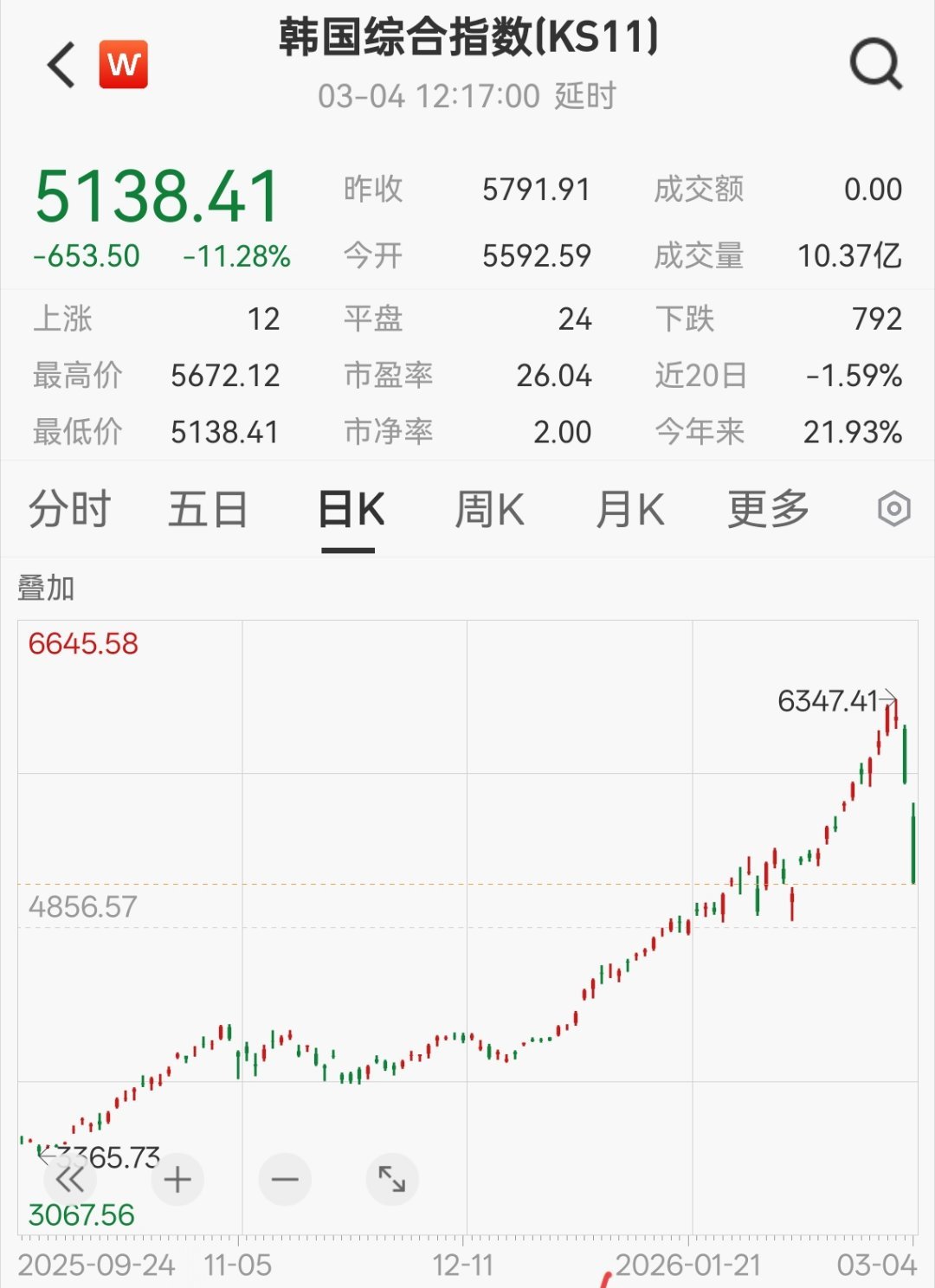
Task: Open the 周K weekly candlestick tab
Action: (x=491, y=511)
